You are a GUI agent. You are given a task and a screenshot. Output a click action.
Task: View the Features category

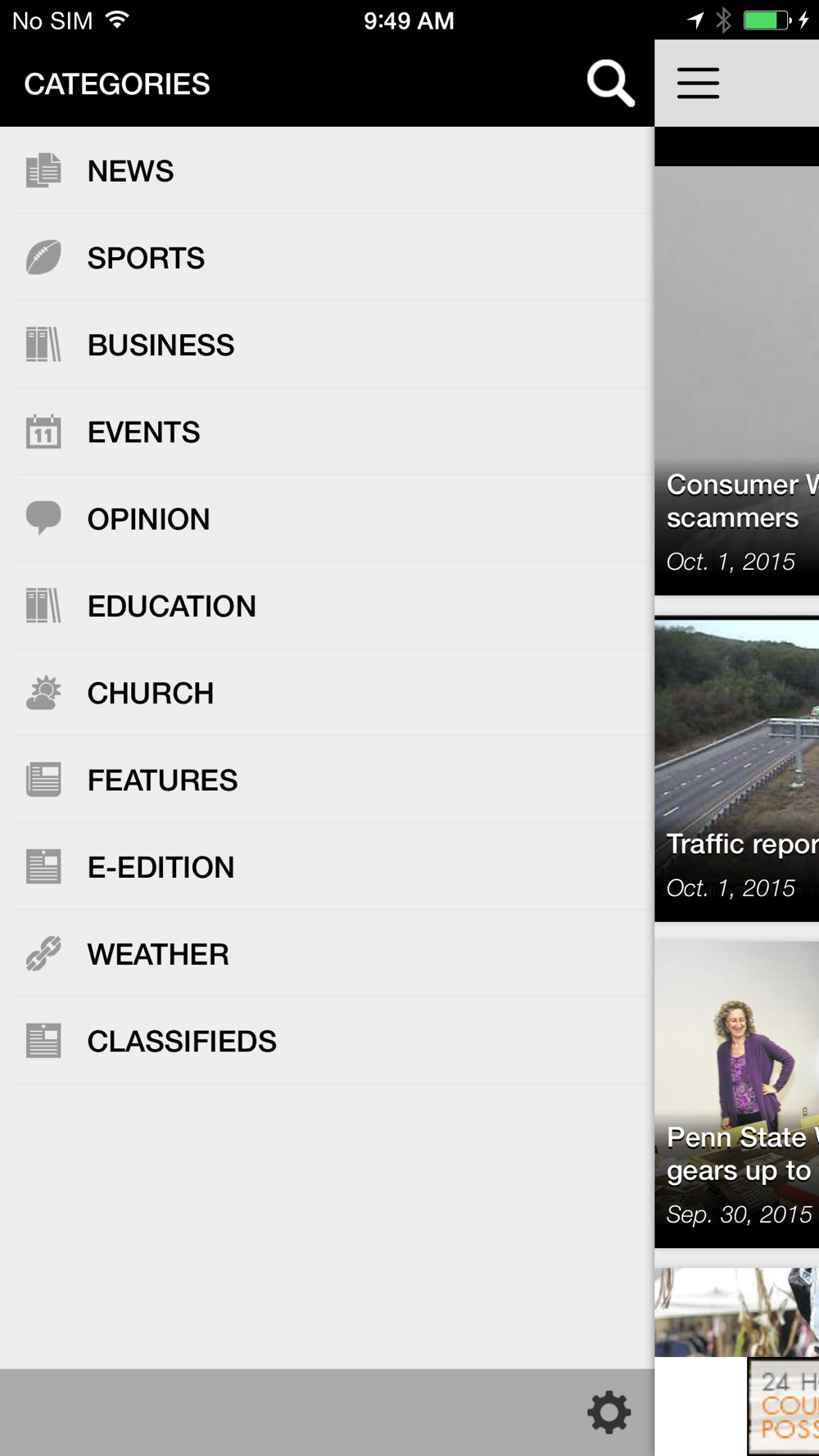[328, 780]
